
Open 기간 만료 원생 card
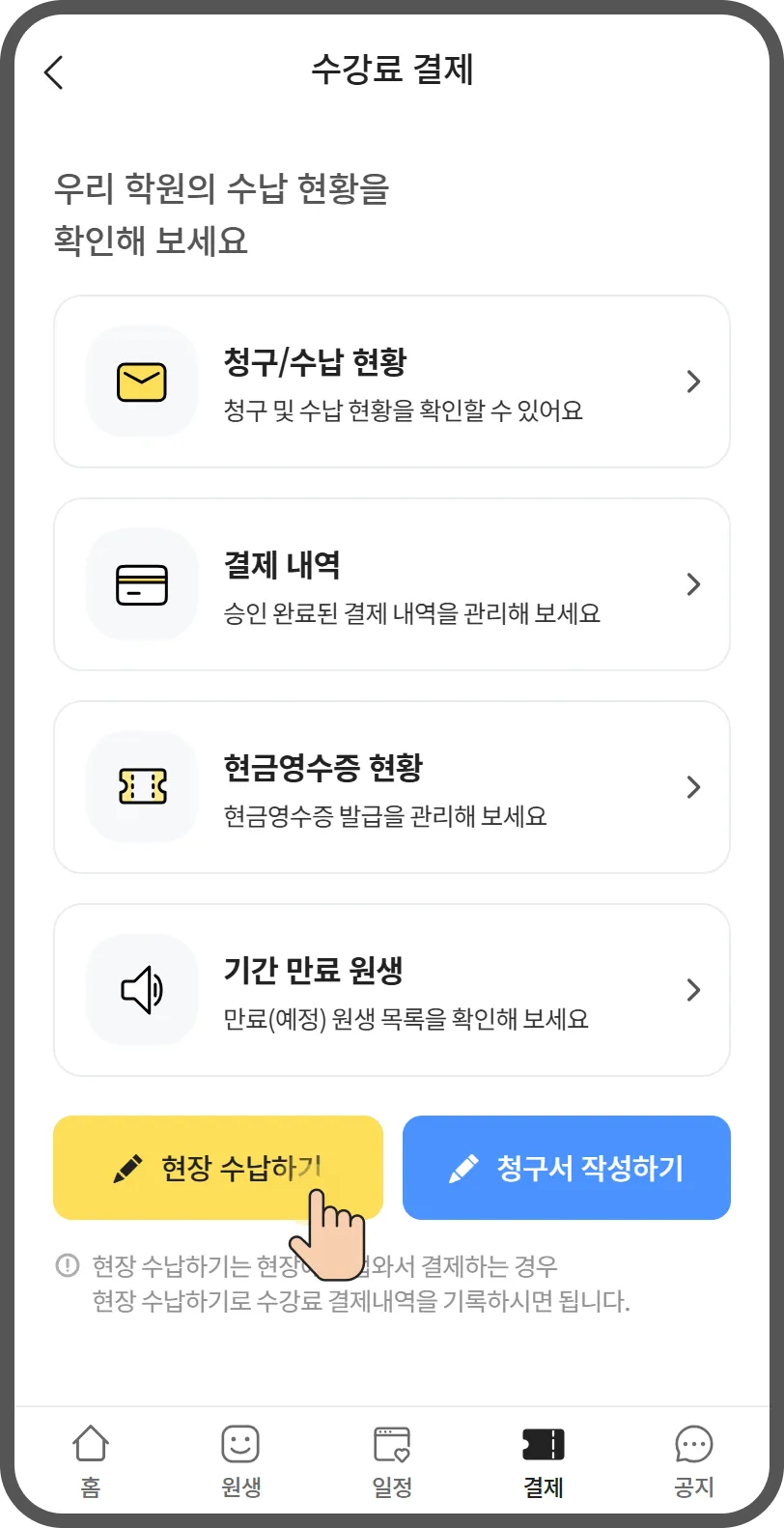(x=391, y=990)
